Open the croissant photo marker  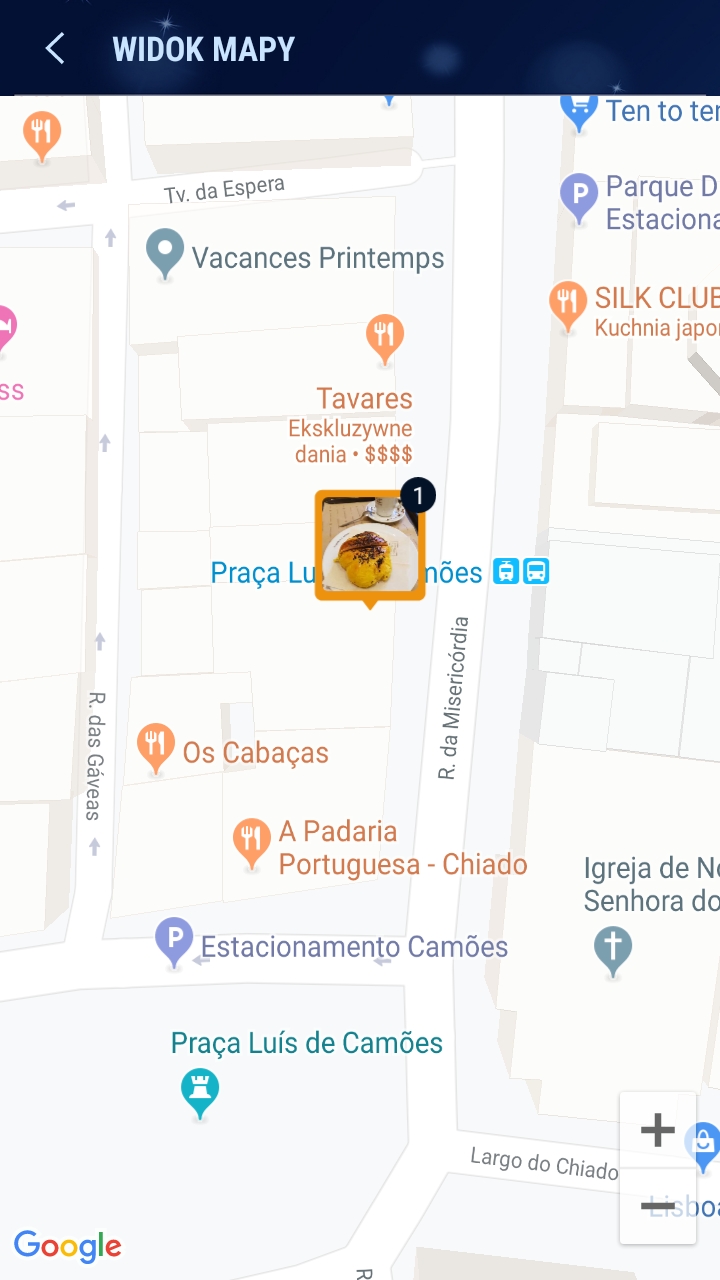(370, 546)
